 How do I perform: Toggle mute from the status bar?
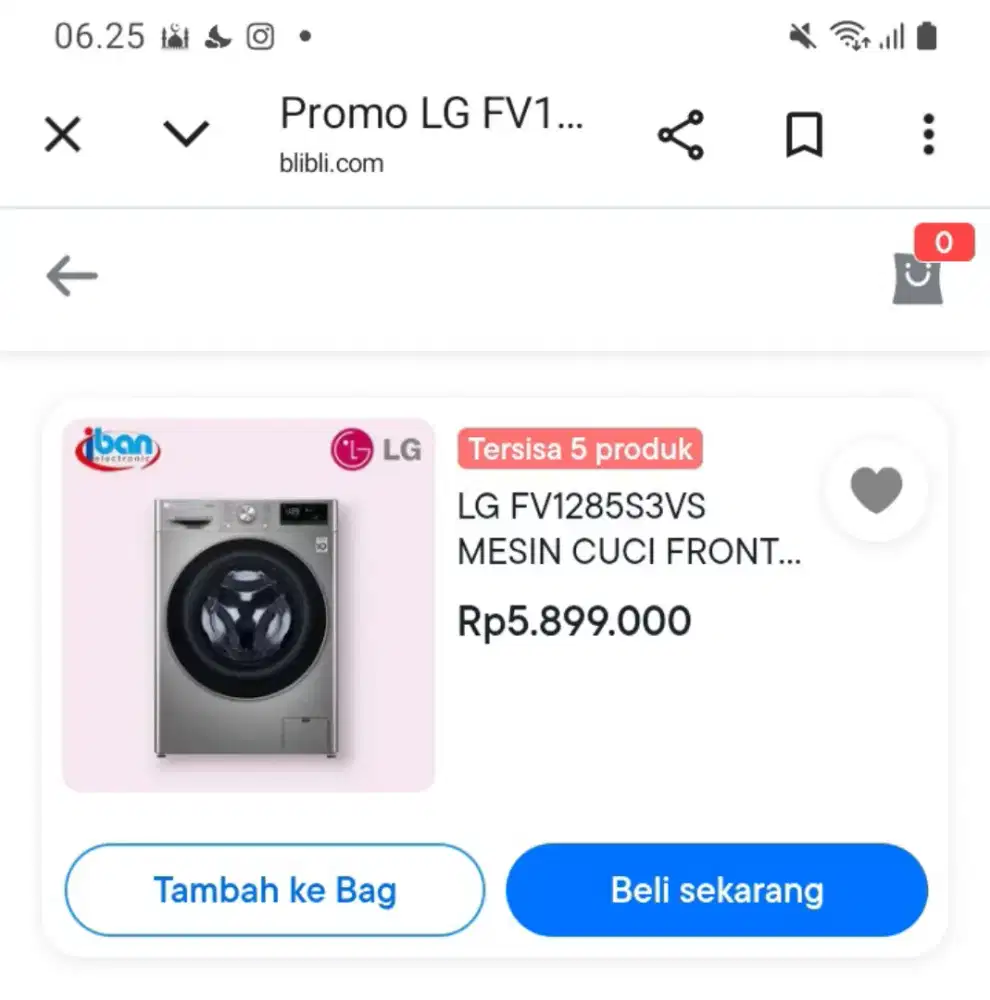click(x=803, y=35)
